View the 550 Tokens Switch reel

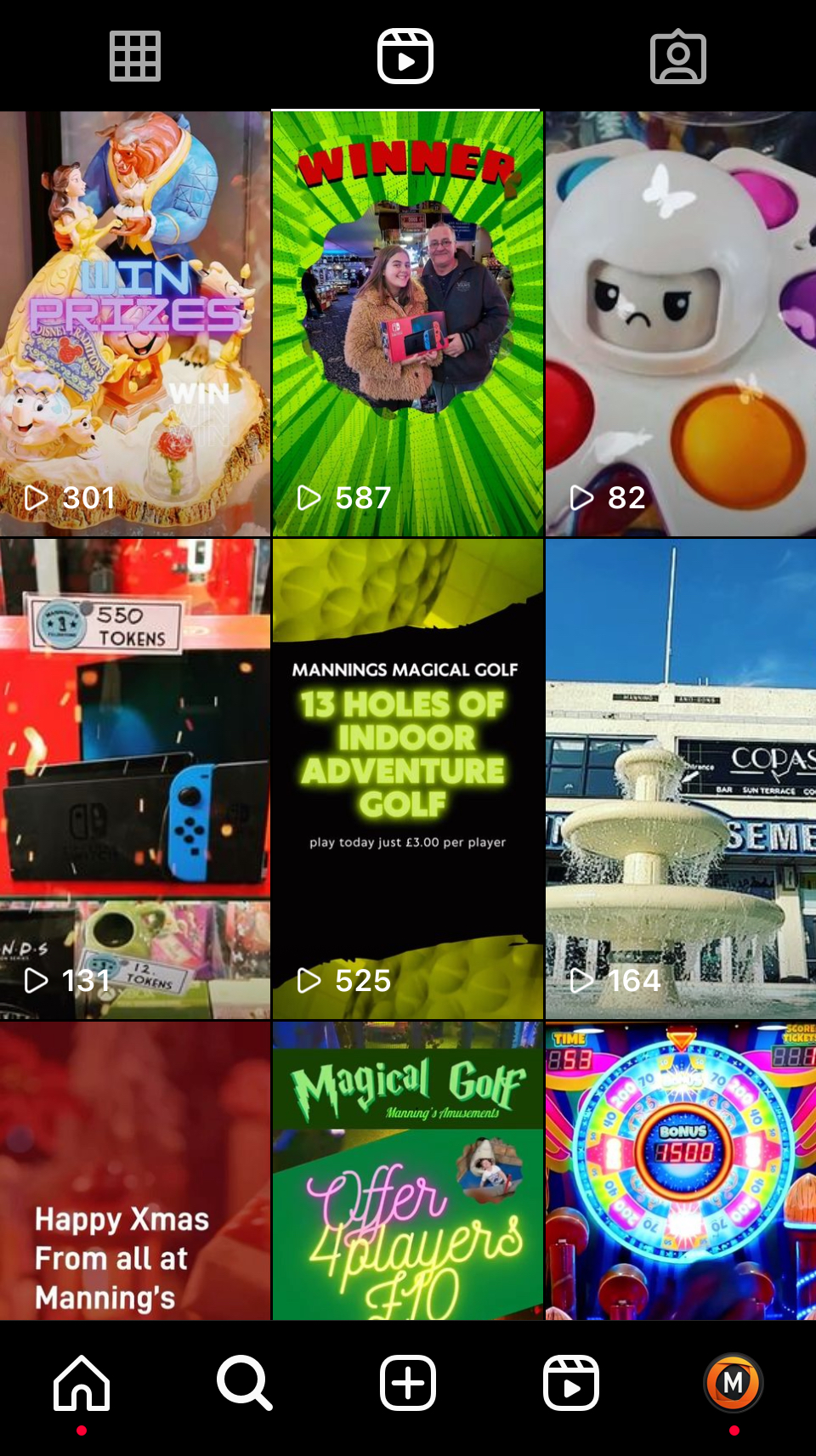coord(135,778)
